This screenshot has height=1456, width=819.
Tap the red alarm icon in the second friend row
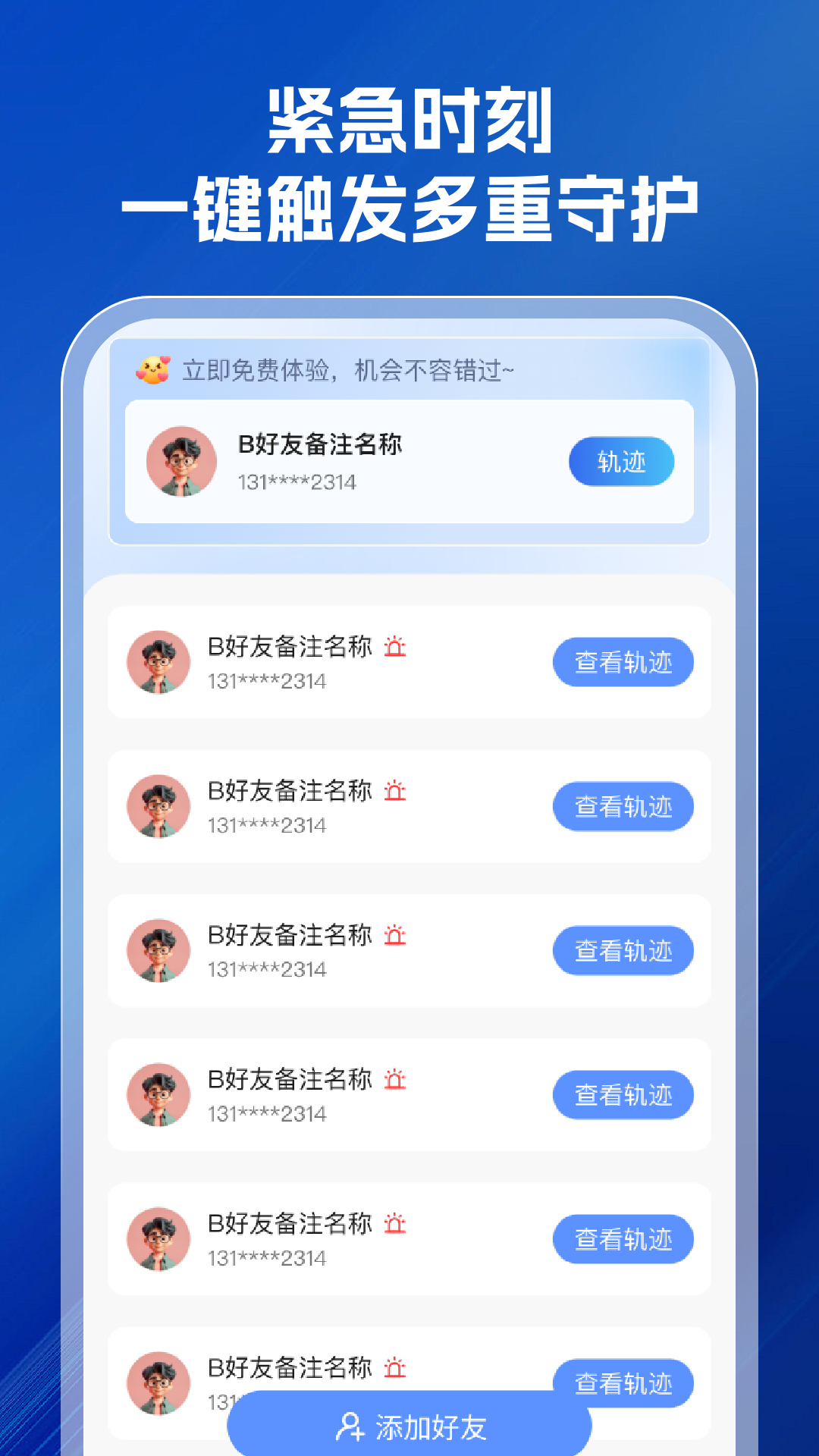pos(396,792)
